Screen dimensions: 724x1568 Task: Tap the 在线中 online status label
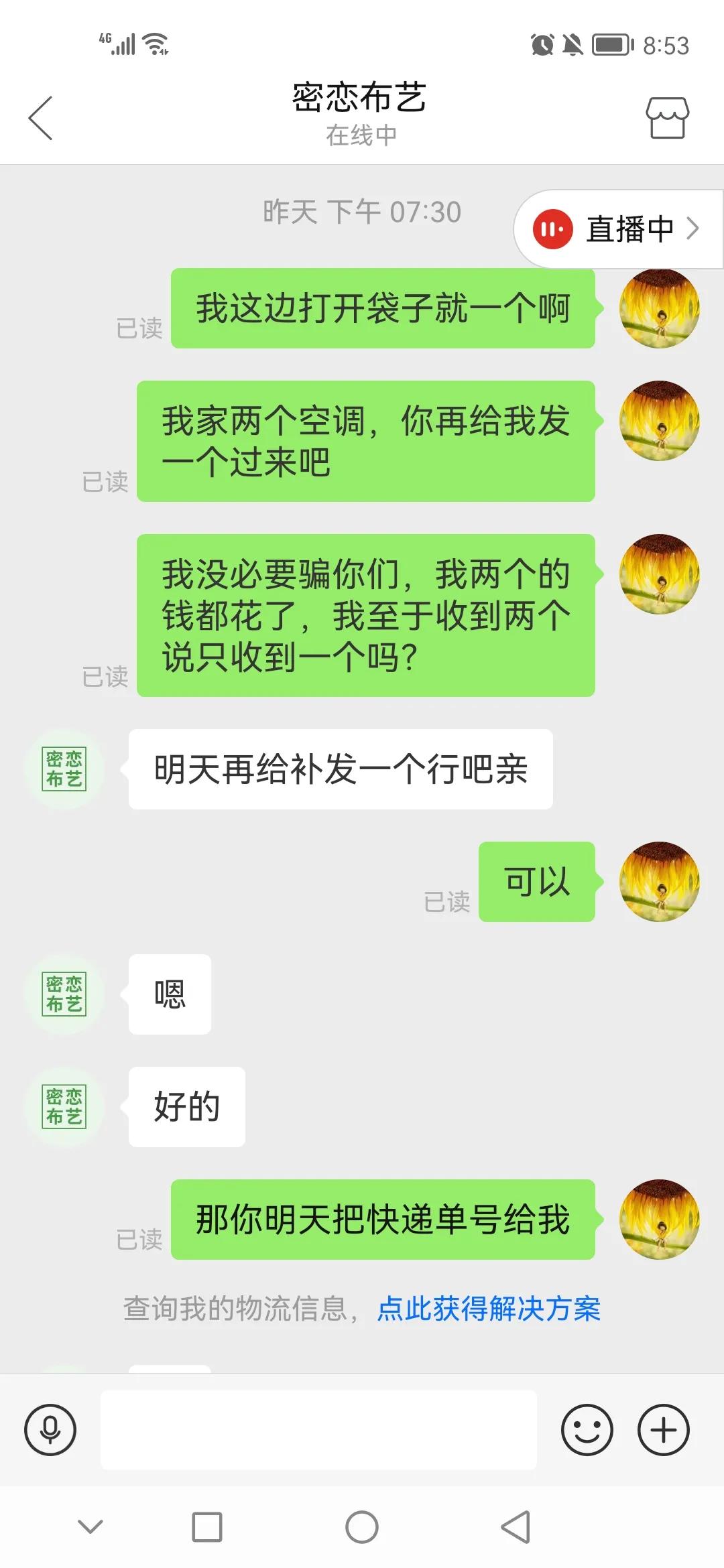tap(361, 134)
